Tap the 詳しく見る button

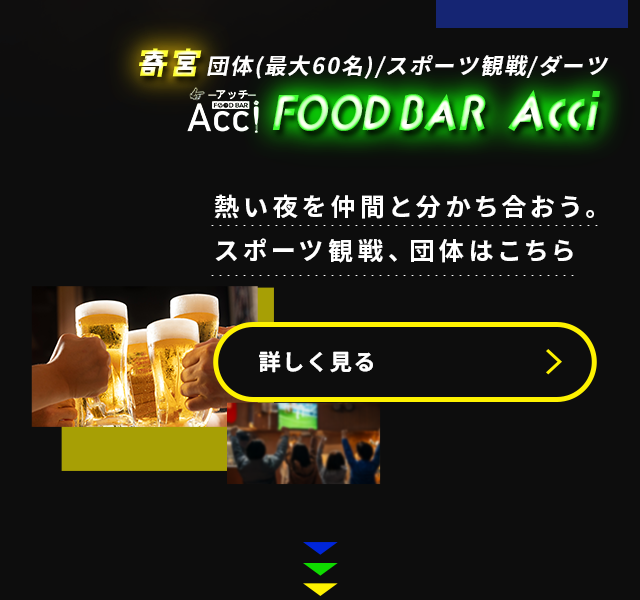405,362
